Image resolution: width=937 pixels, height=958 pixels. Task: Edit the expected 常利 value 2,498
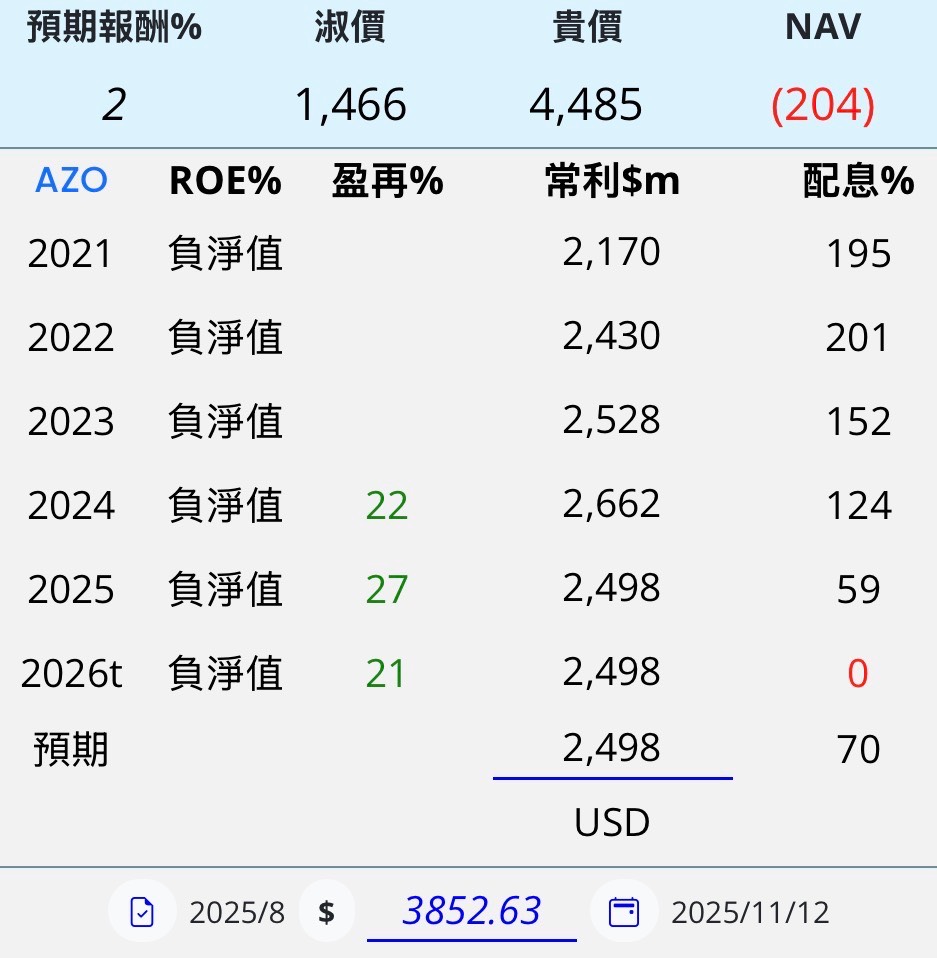click(x=612, y=748)
